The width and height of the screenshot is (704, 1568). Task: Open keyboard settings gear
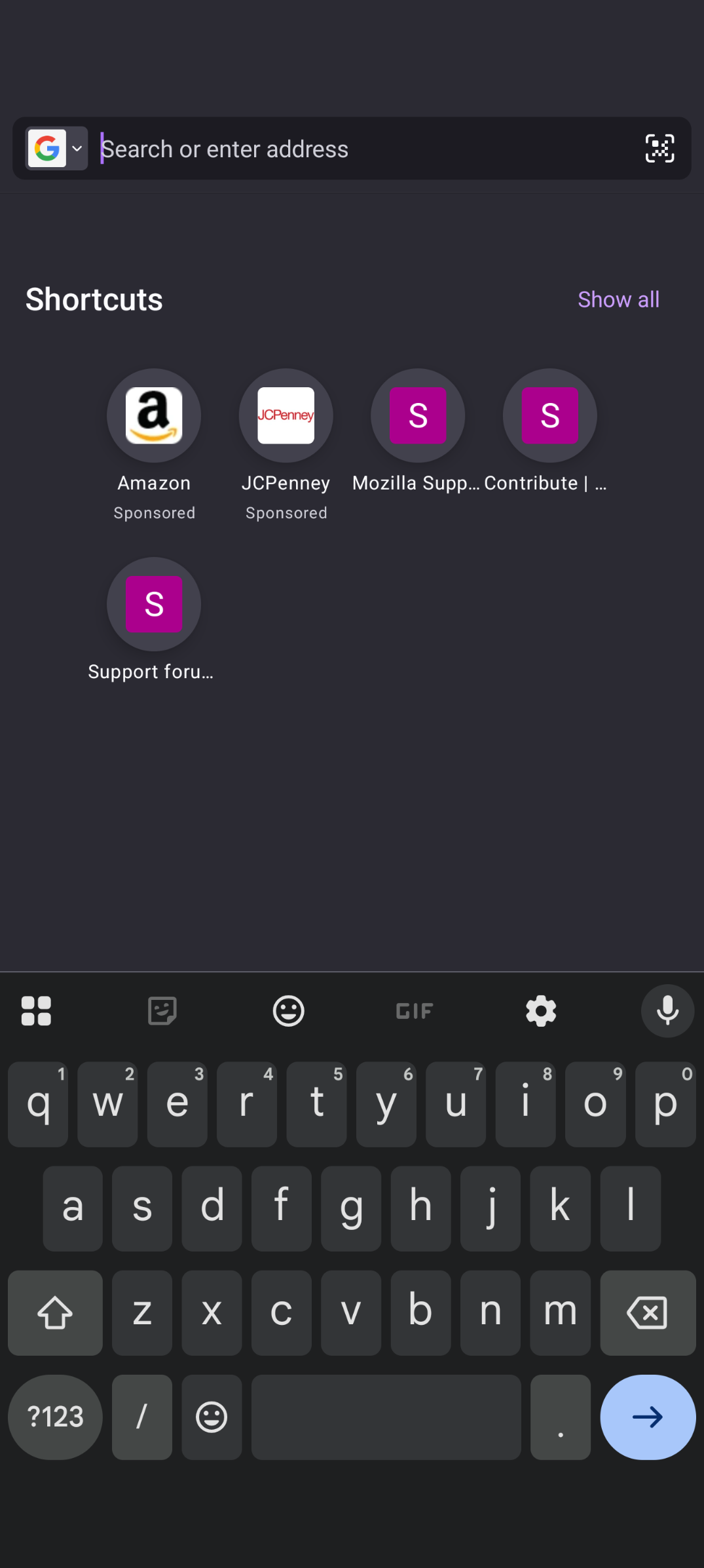pyautogui.click(x=541, y=1011)
